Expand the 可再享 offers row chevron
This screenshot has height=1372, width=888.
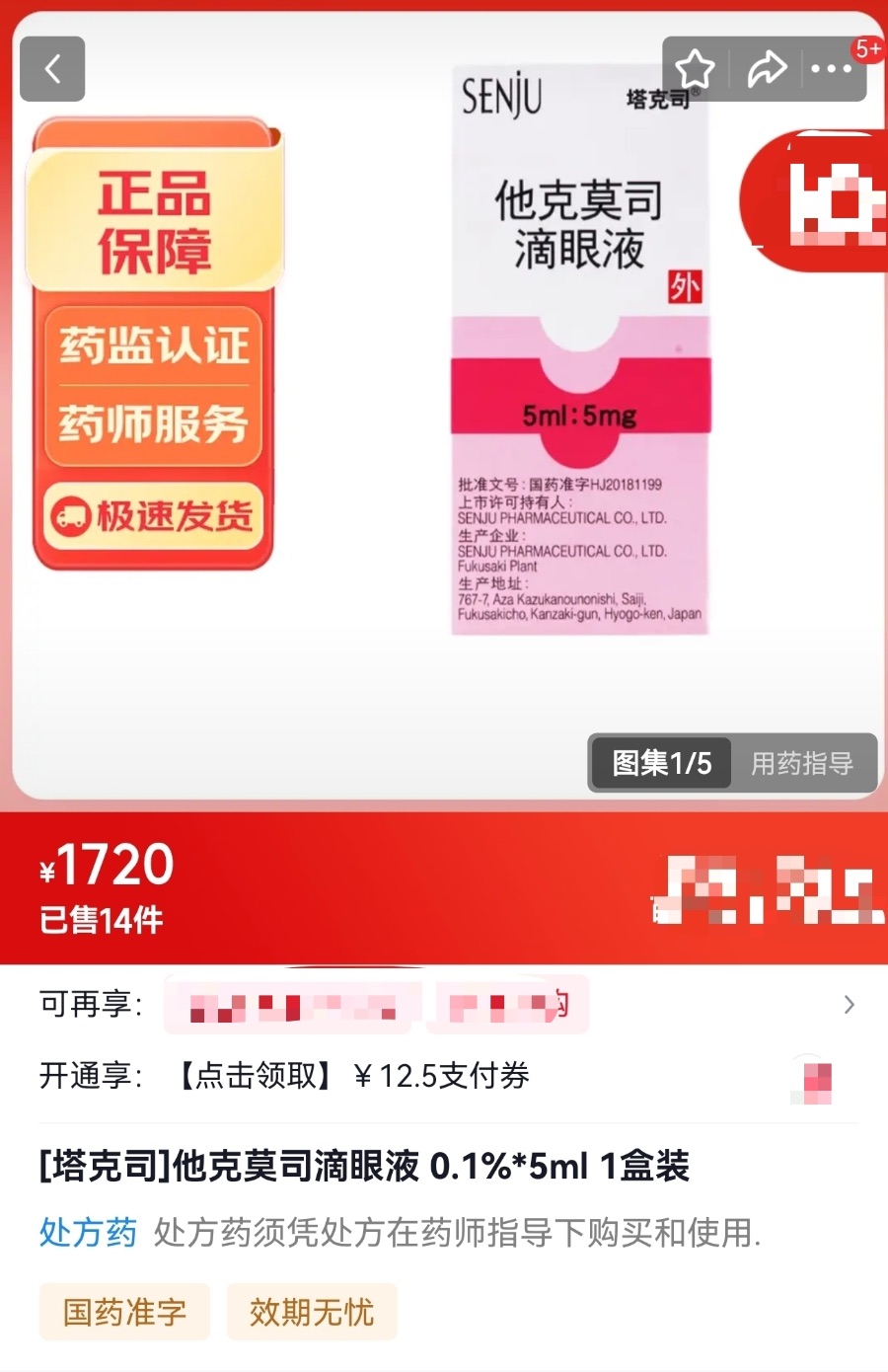(x=849, y=1005)
